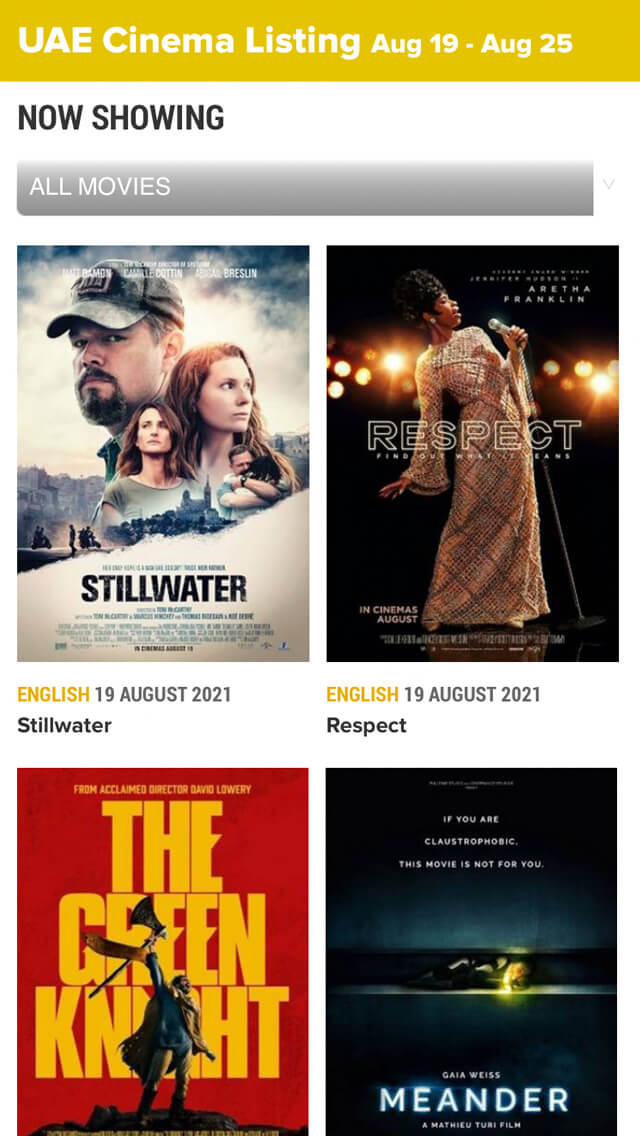Image resolution: width=640 pixels, height=1136 pixels.
Task: Open the Stillwater movie poster
Action: pos(163,452)
